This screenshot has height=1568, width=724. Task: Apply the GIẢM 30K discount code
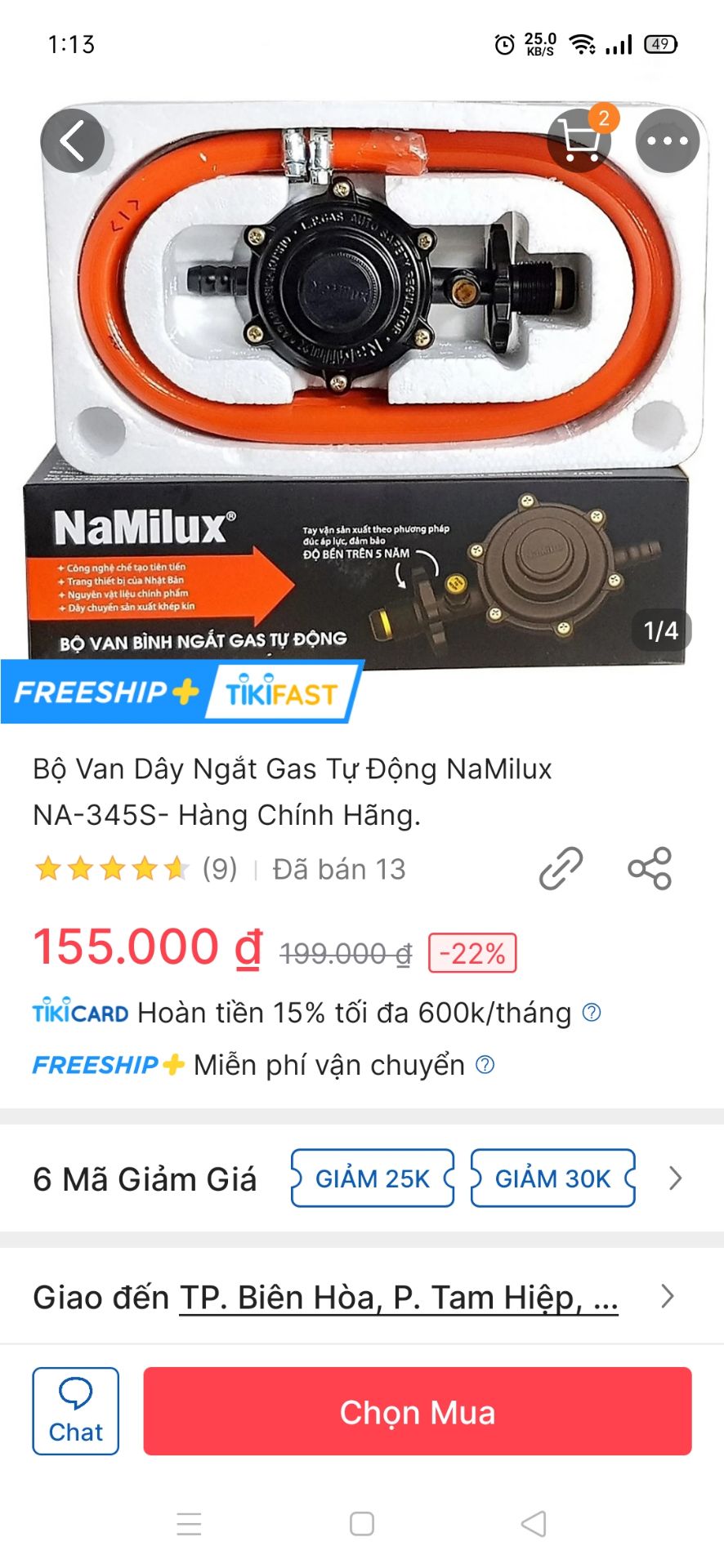[552, 1178]
